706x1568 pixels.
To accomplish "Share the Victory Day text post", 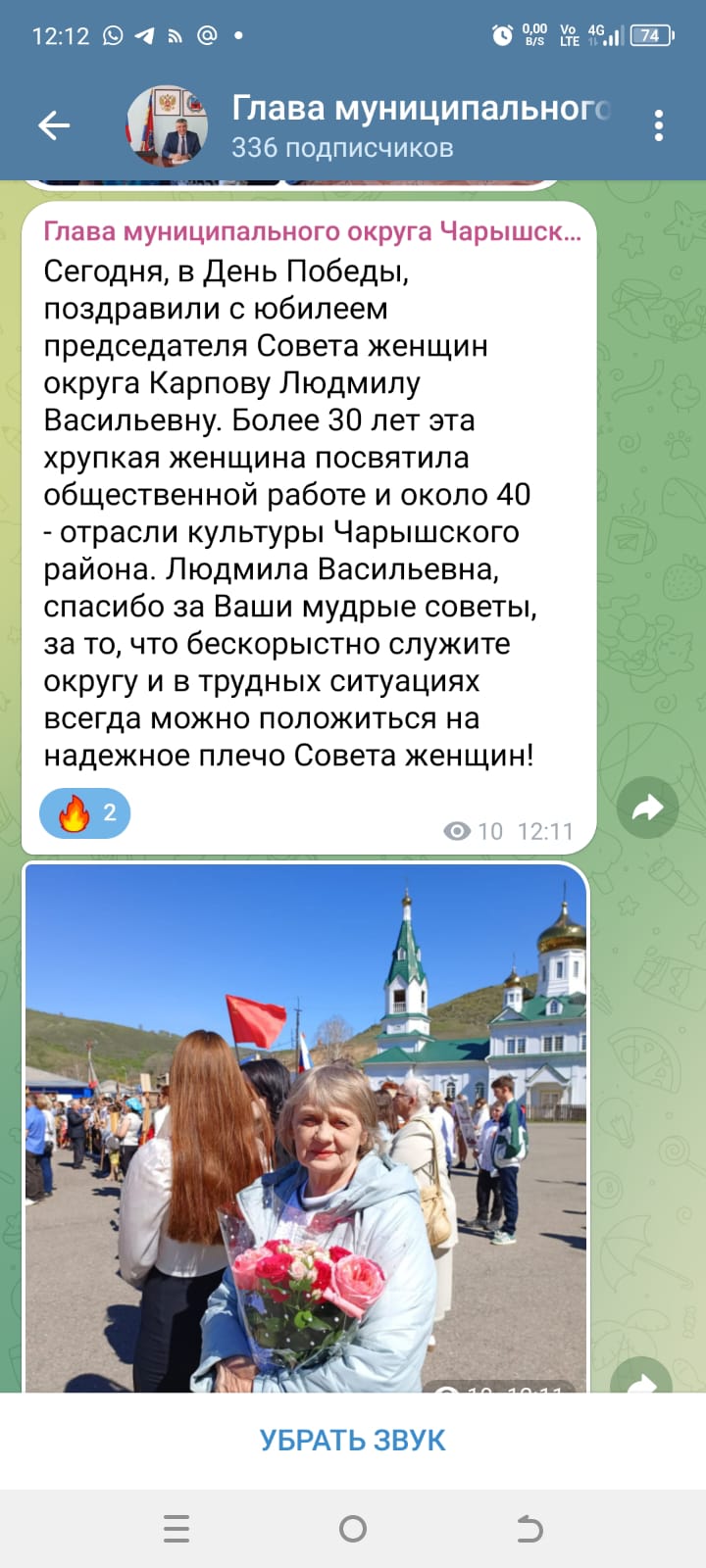I will pyautogui.click(x=647, y=808).
